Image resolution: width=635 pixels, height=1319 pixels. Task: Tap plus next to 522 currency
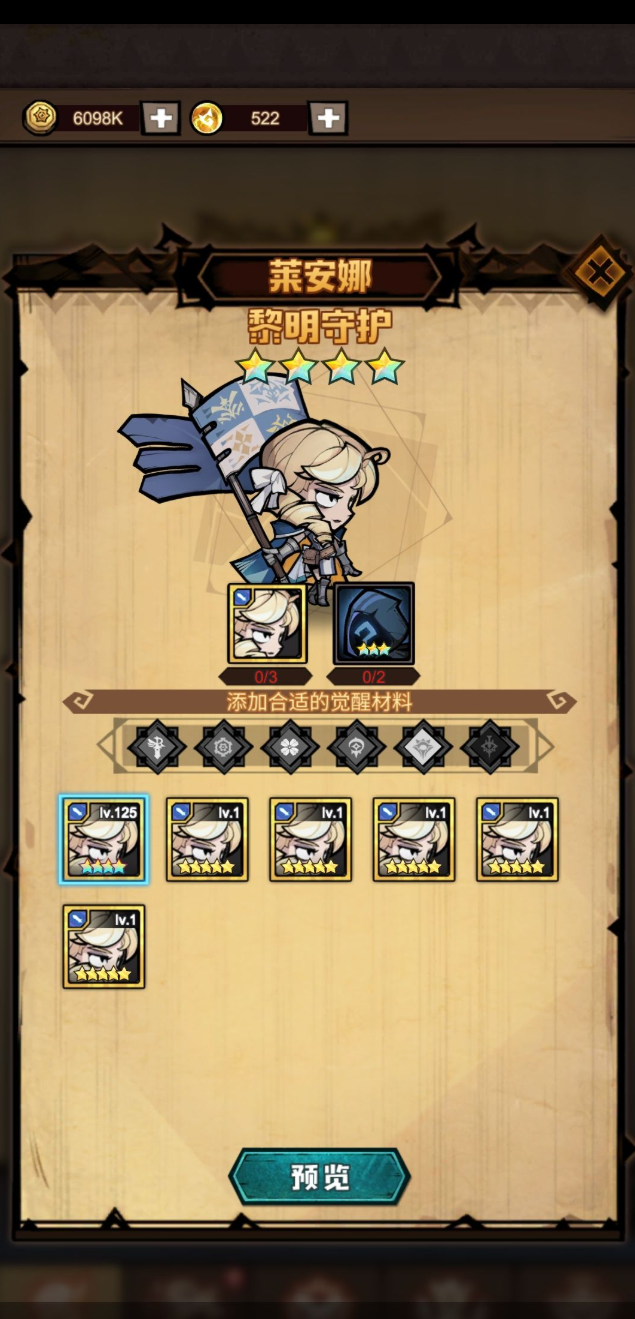pos(328,118)
